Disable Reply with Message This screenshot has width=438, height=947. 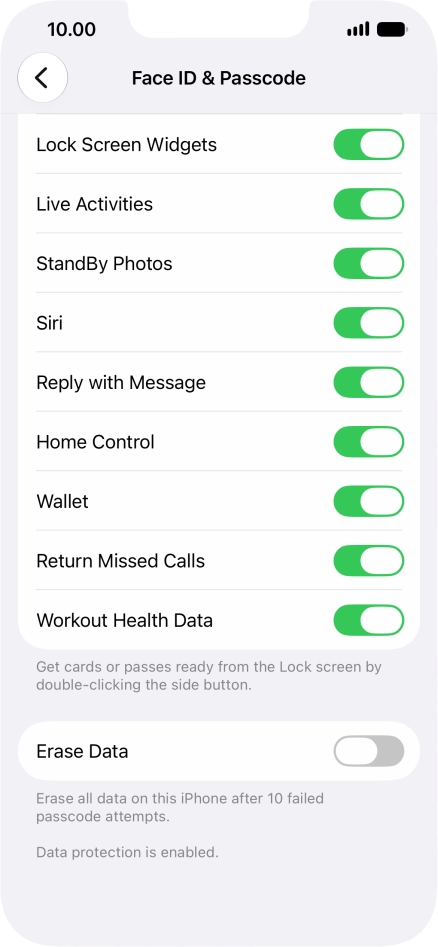(x=369, y=382)
